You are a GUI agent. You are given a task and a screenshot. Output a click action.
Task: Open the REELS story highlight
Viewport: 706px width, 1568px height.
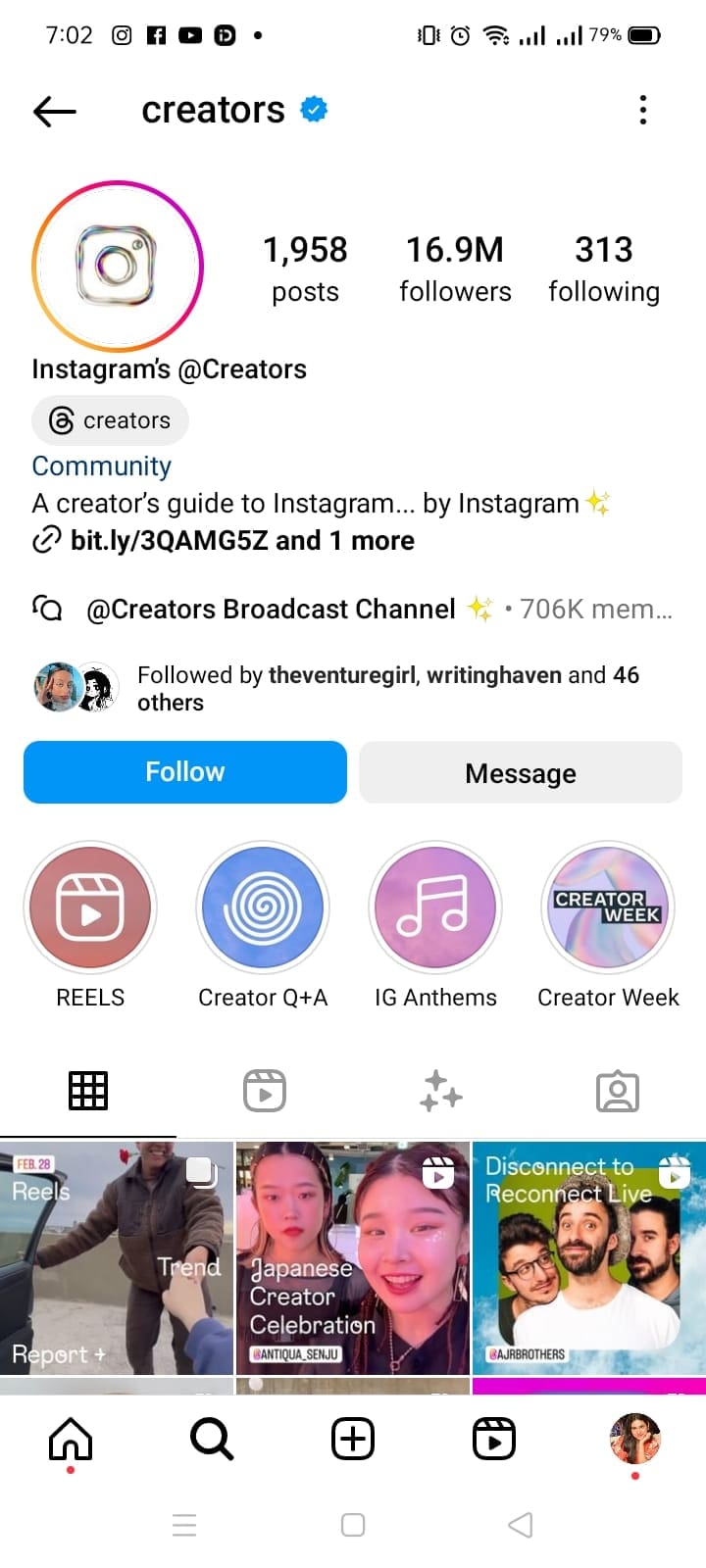90,908
